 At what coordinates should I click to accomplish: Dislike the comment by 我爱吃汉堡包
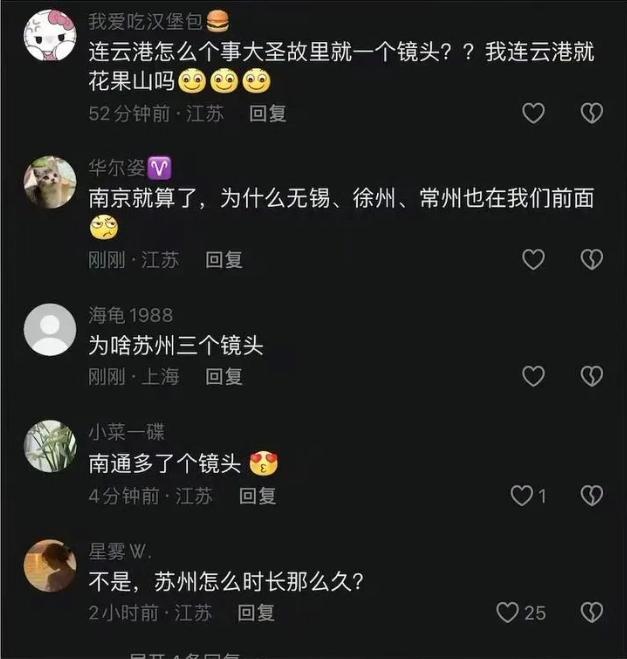pos(592,113)
